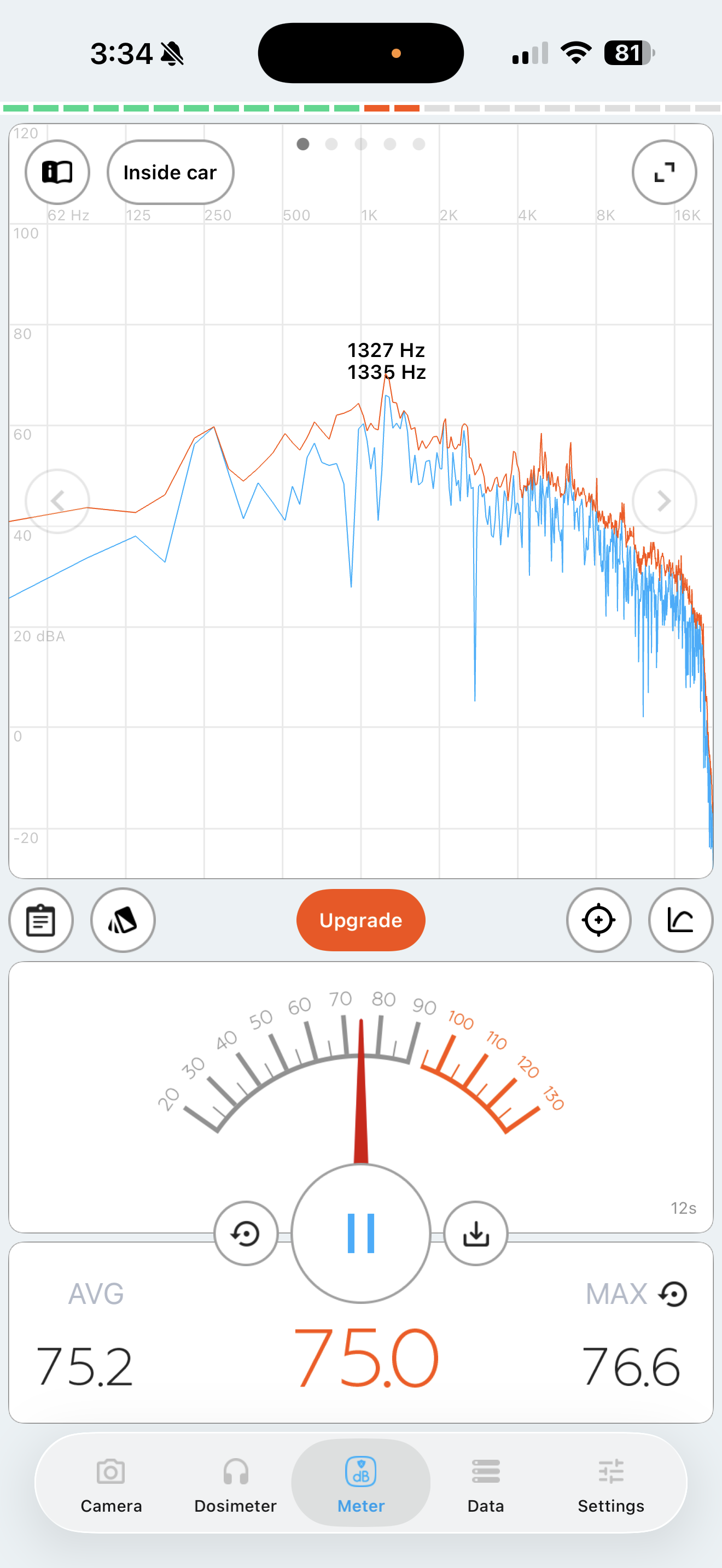Open the Settings tab

pyautogui.click(x=610, y=1484)
